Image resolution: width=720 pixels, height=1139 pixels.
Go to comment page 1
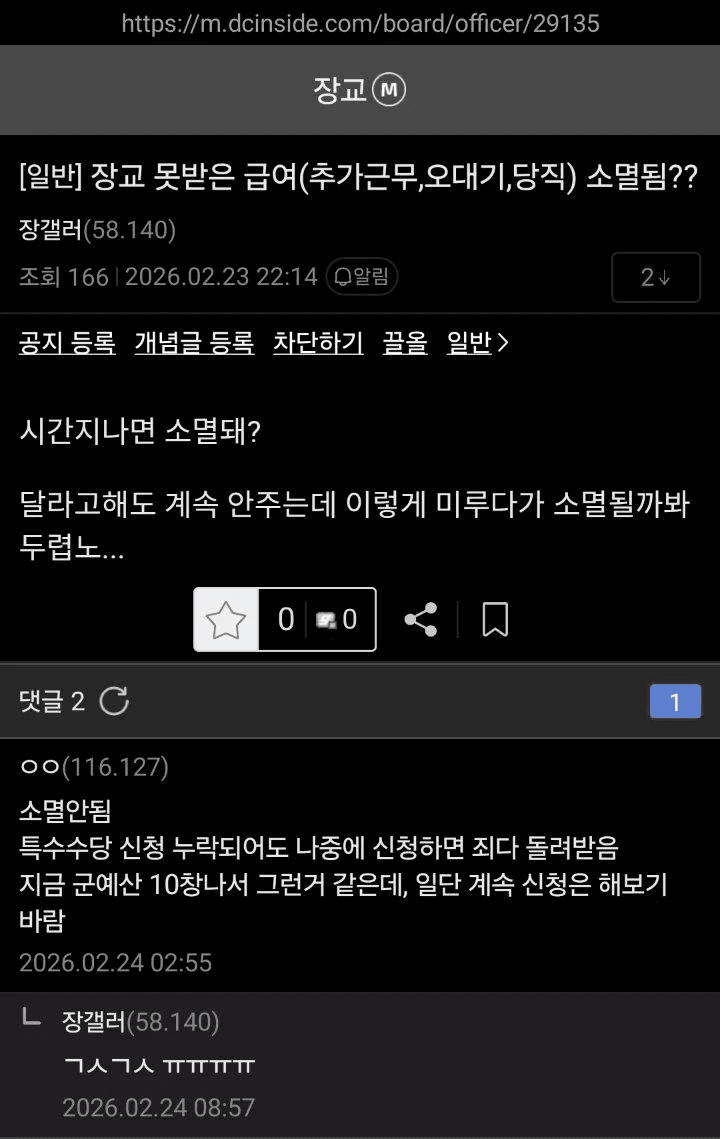[x=675, y=702]
